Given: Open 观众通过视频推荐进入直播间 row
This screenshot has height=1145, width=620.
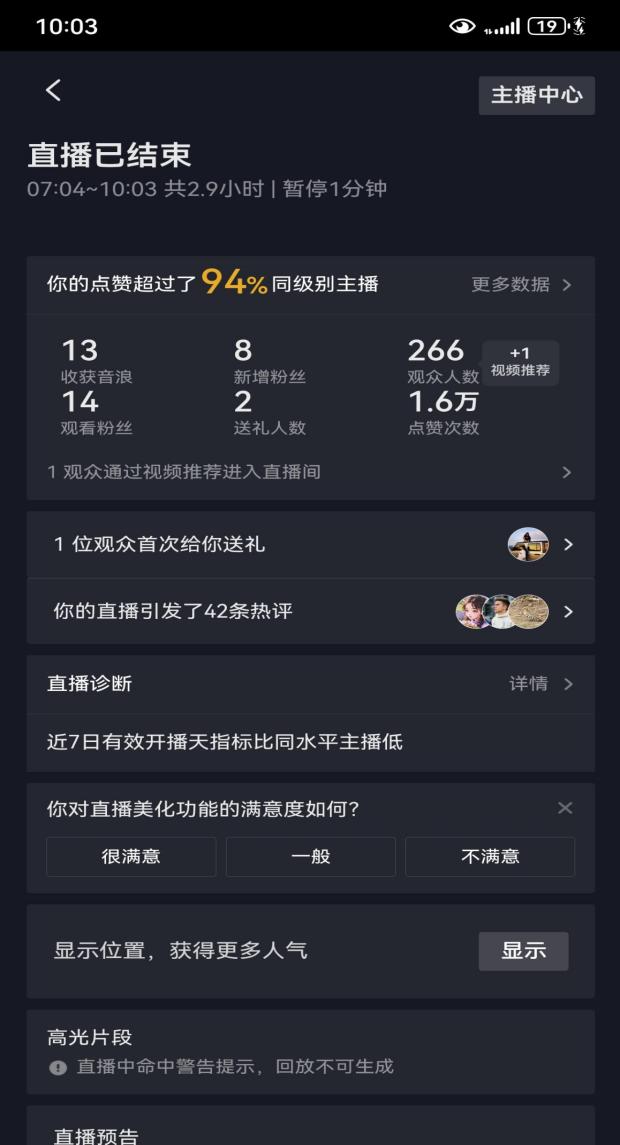Looking at the screenshot, I should tap(310, 472).
